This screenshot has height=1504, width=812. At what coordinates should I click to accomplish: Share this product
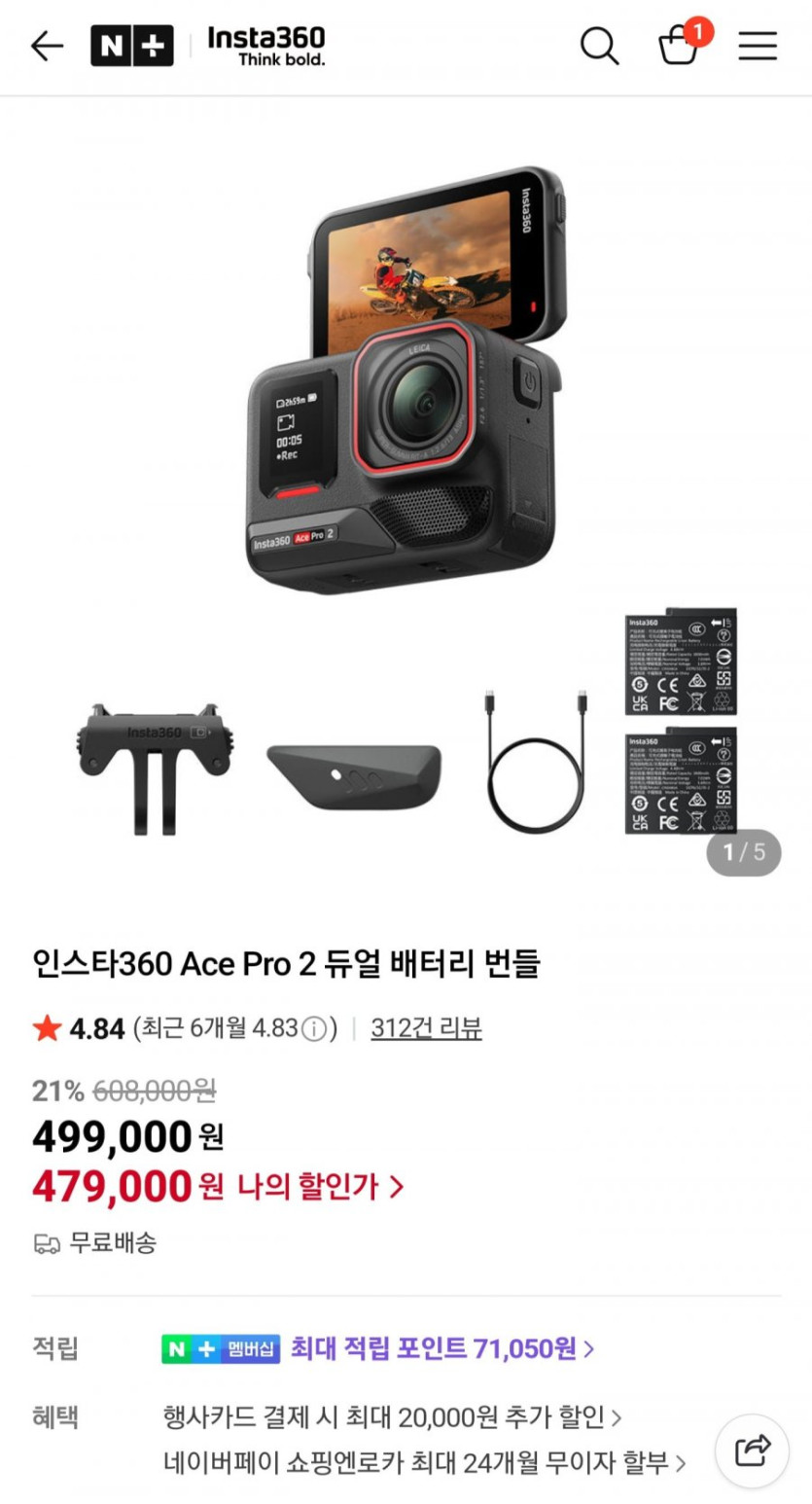752,1451
